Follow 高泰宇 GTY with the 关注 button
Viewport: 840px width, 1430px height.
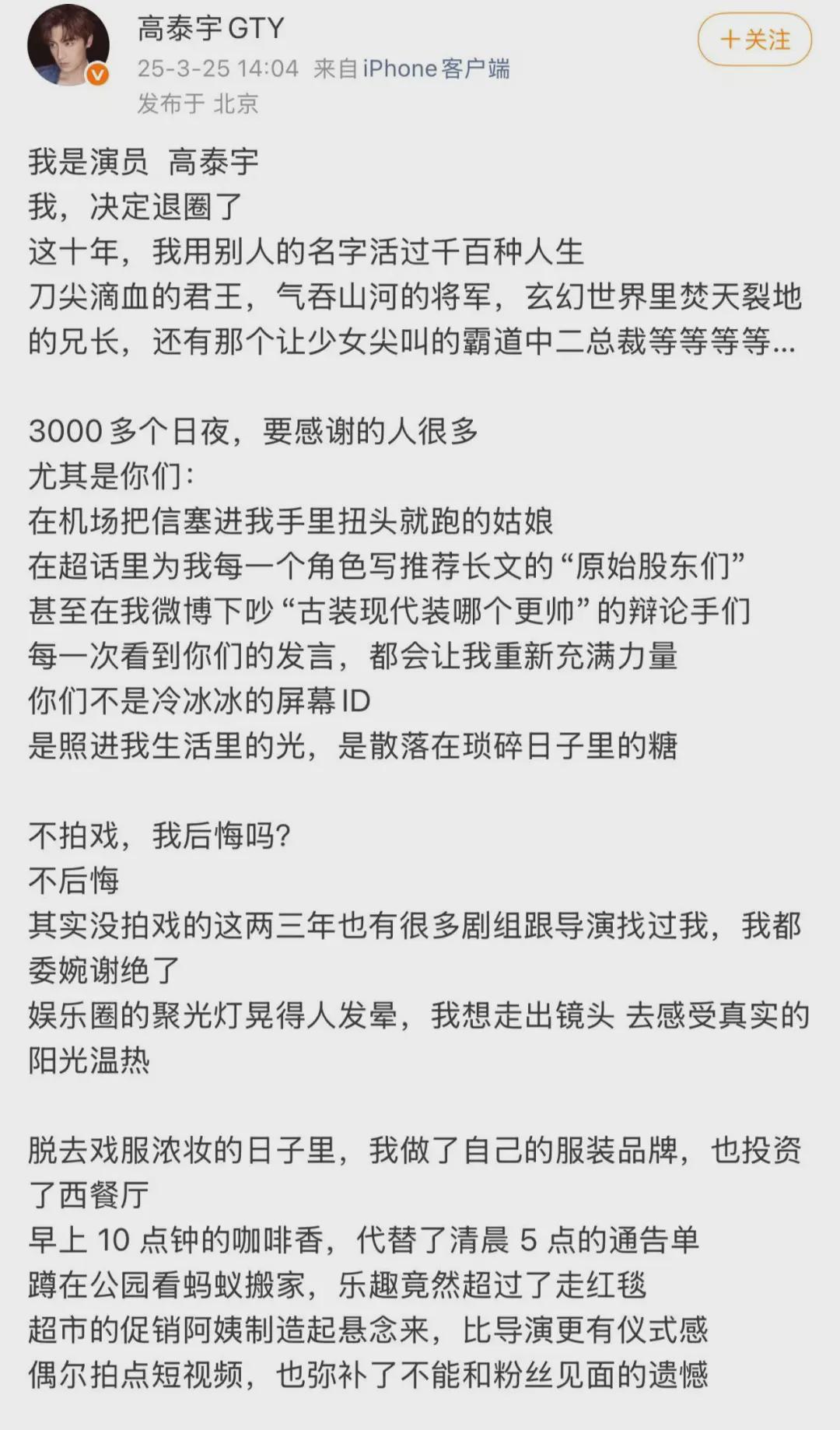coord(754,40)
